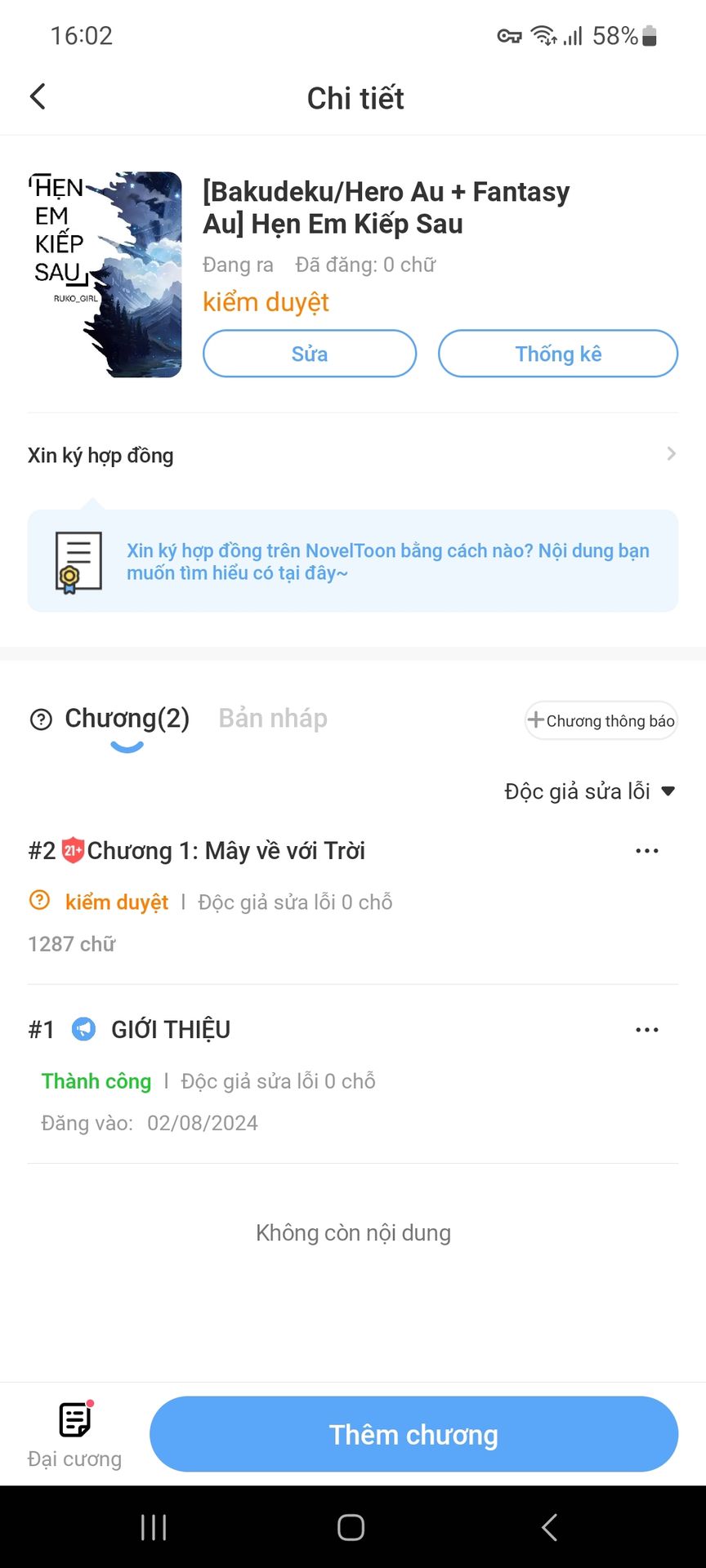Viewport: 706px width, 1568px height.
Task: Tap the Sửa button to edit the novel
Action: [310, 354]
